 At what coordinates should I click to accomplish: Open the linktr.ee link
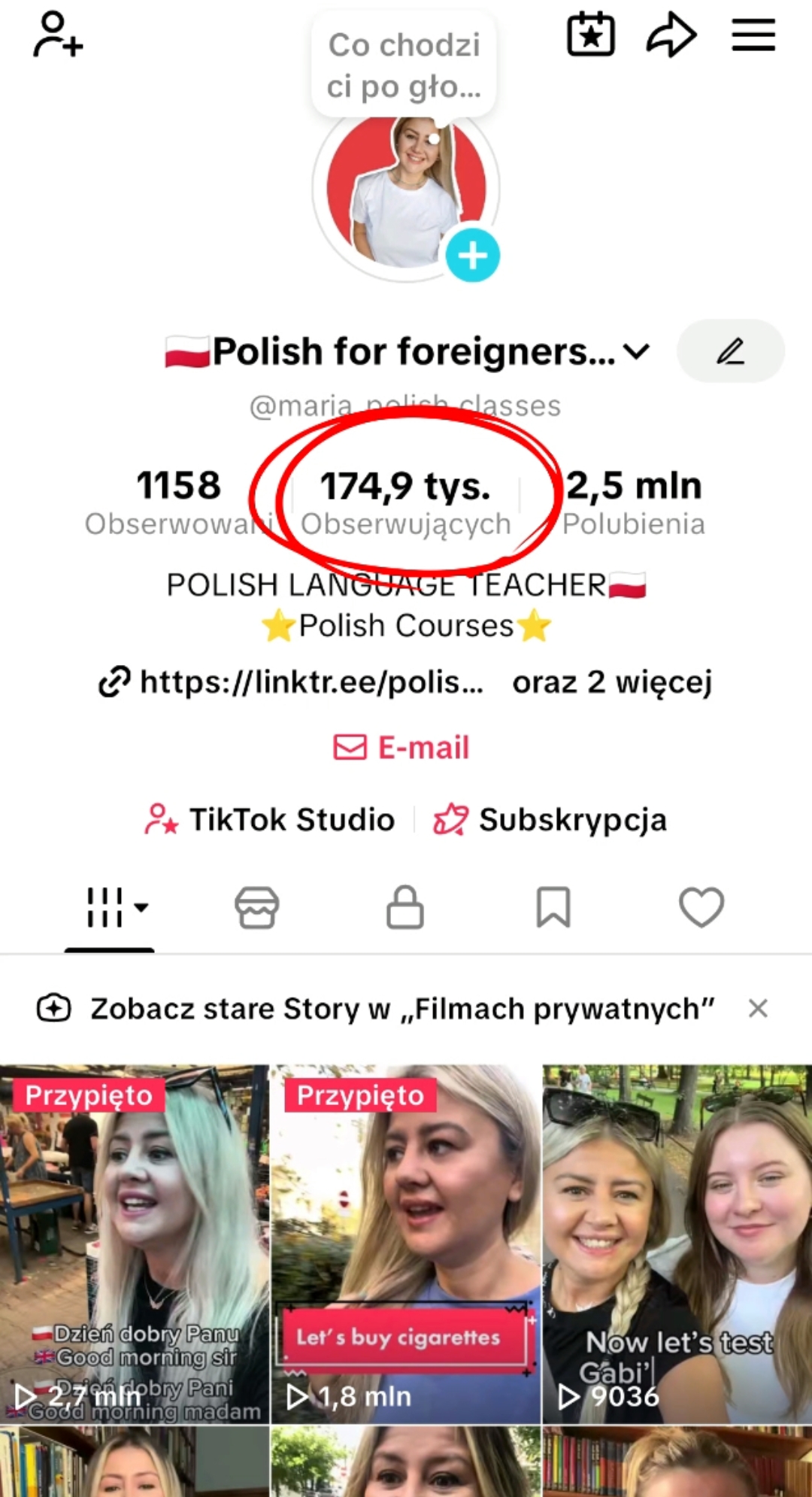pos(311,682)
